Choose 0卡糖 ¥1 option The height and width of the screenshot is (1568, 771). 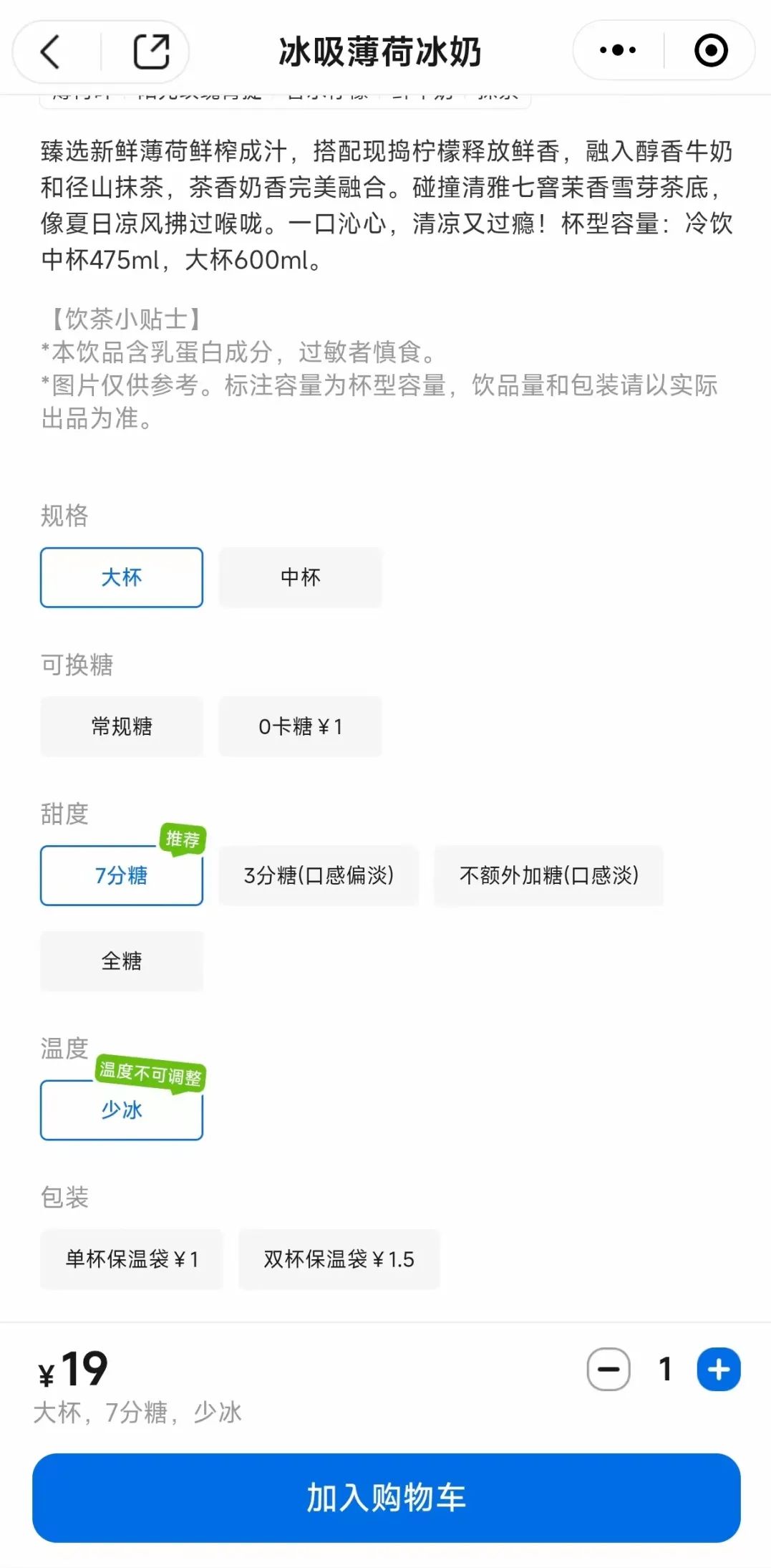coord(301,726)
